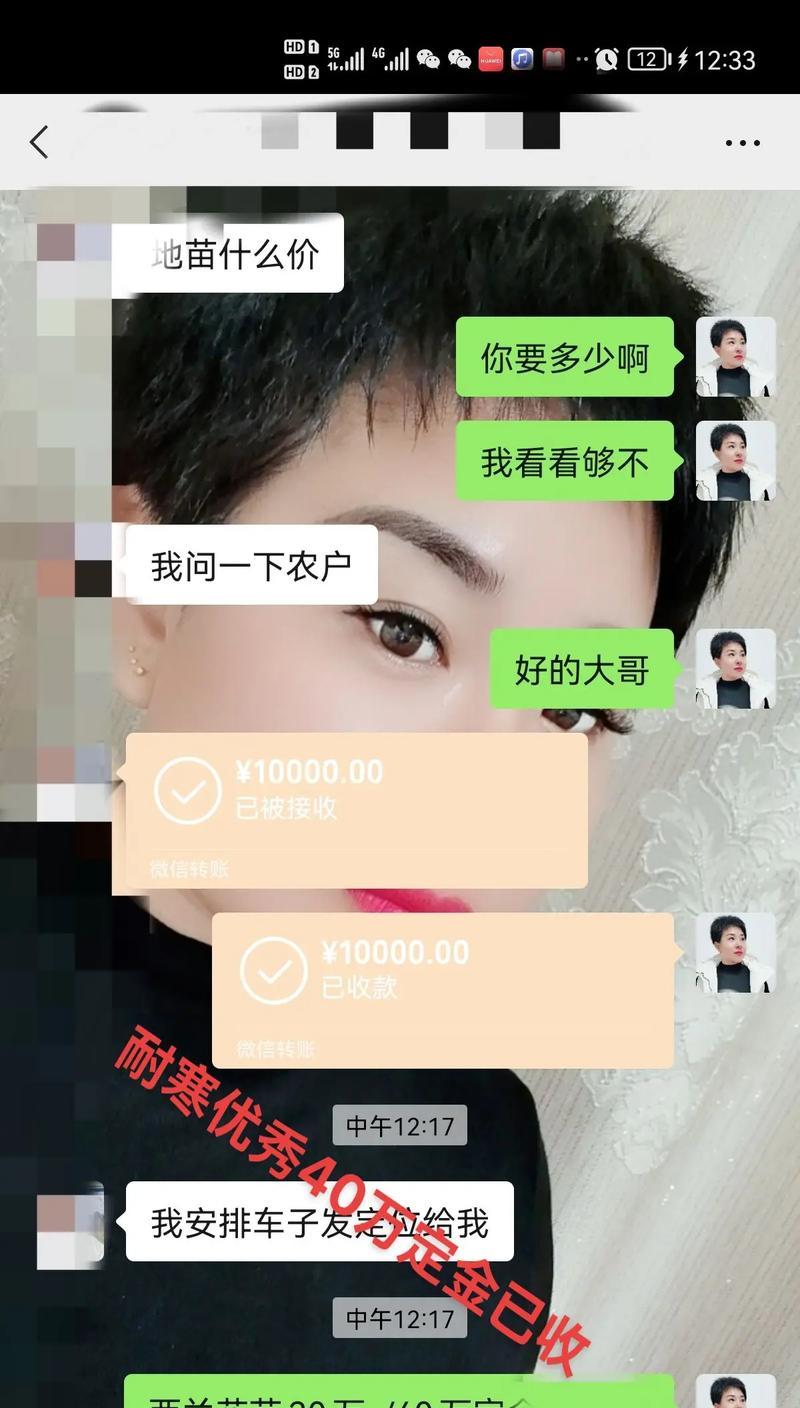Open the avatar beside 好的大哥 message
The height and width of the screenshot is (1408, 800).
pos(735,669)
